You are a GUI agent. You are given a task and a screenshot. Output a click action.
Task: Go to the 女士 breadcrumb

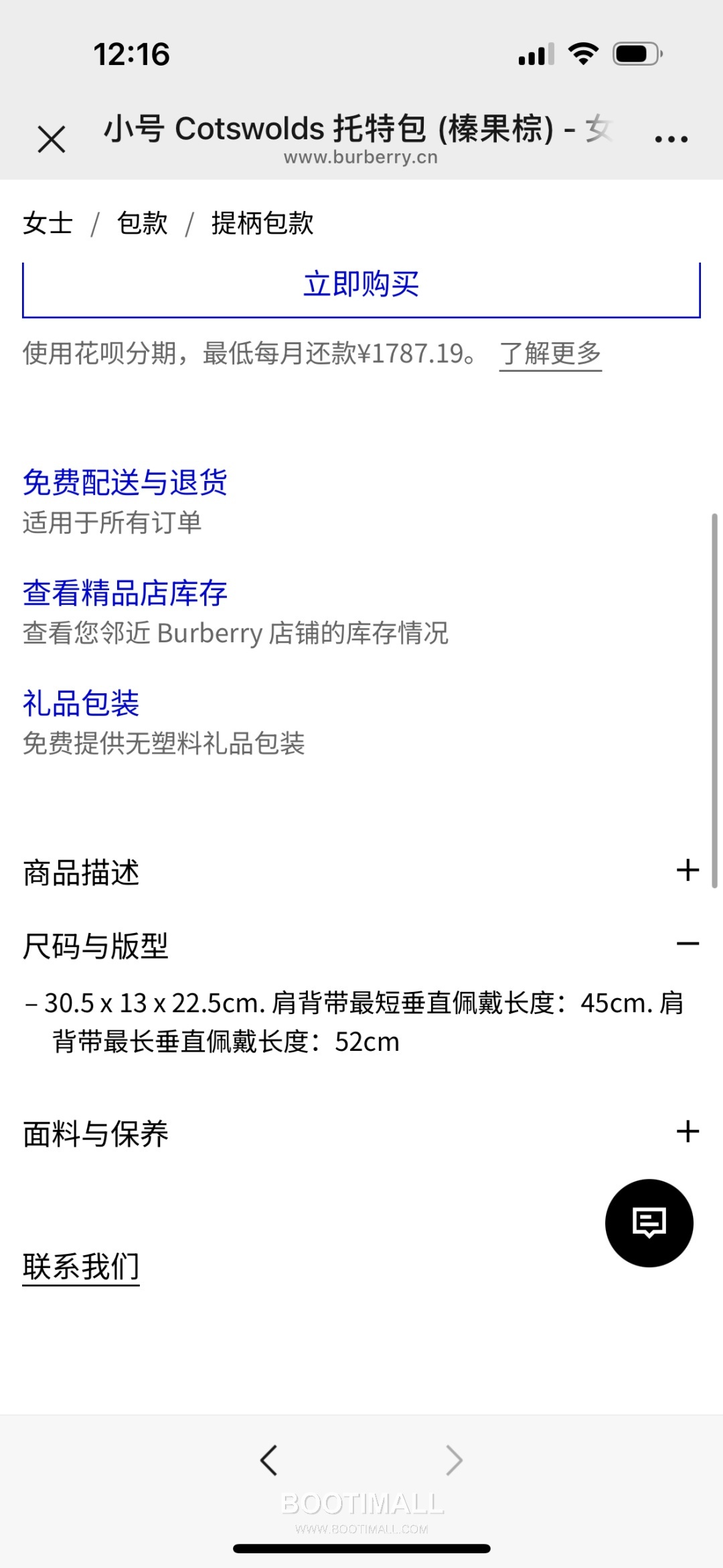coord(48,224)
